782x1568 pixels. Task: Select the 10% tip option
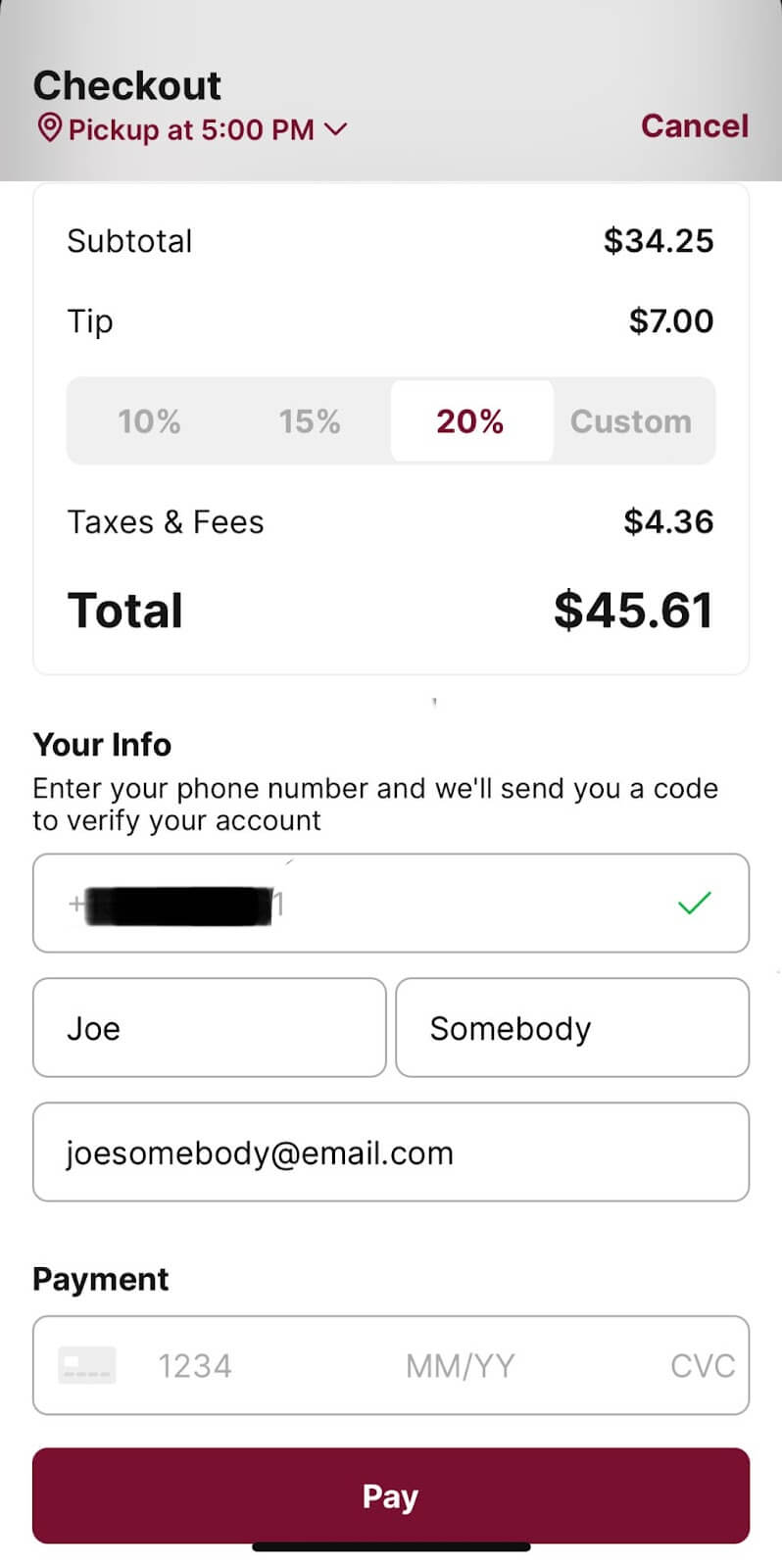tap(149, 421)
